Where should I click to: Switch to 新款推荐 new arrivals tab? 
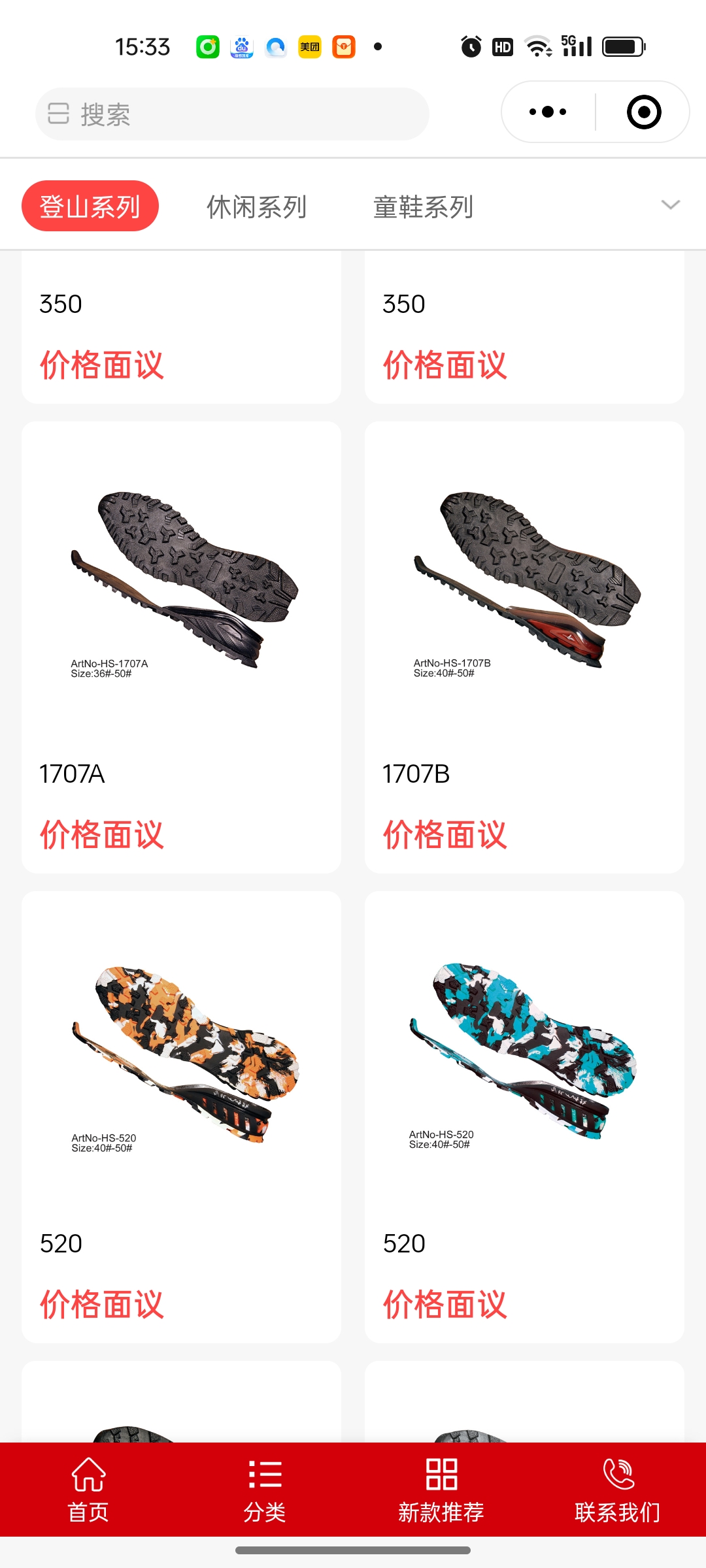pos(441,1490)
